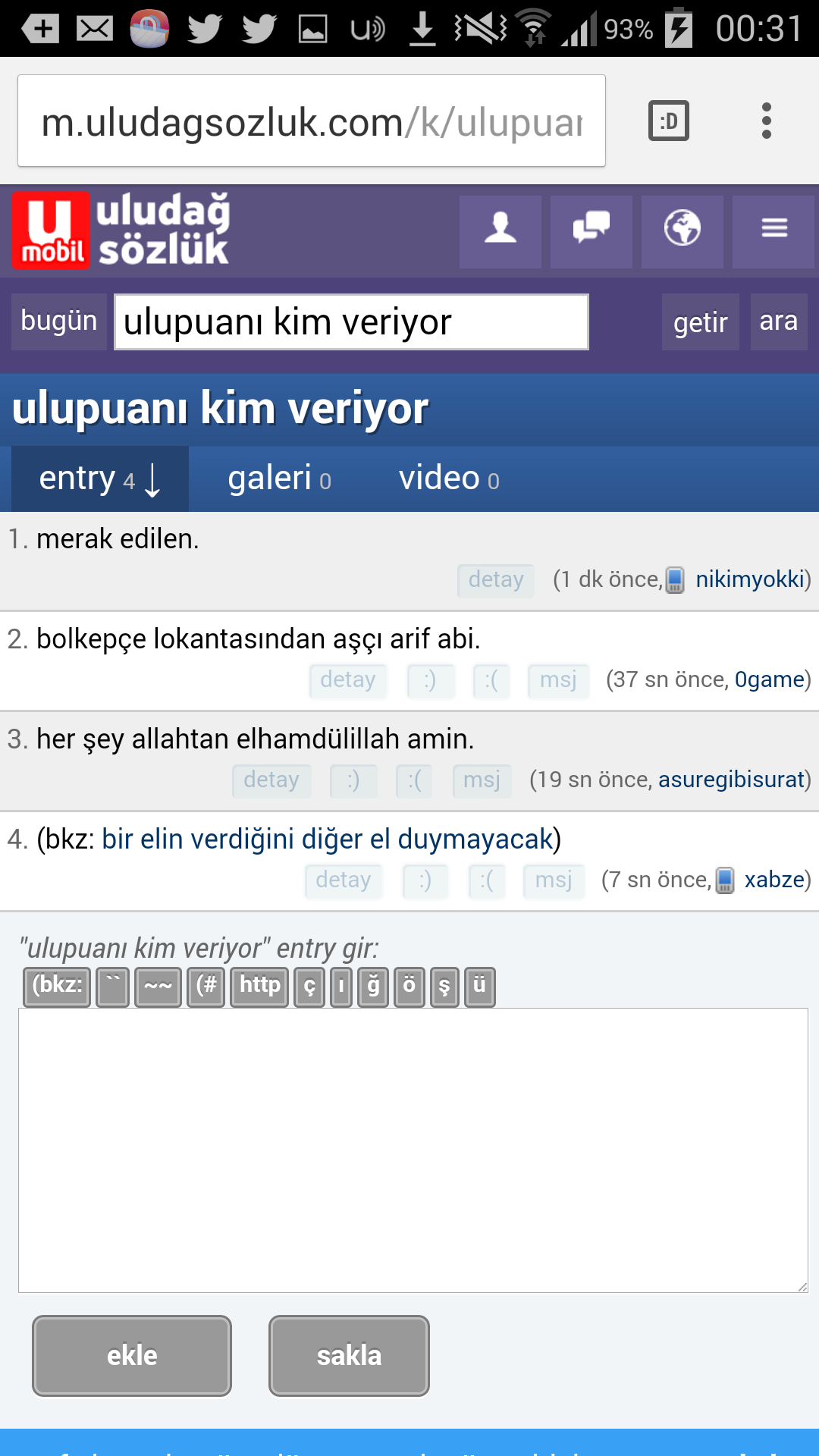Tap the bugün button
Image resolution: width=819 pixels, height=1456 pixels.
[x=59, y=322]
